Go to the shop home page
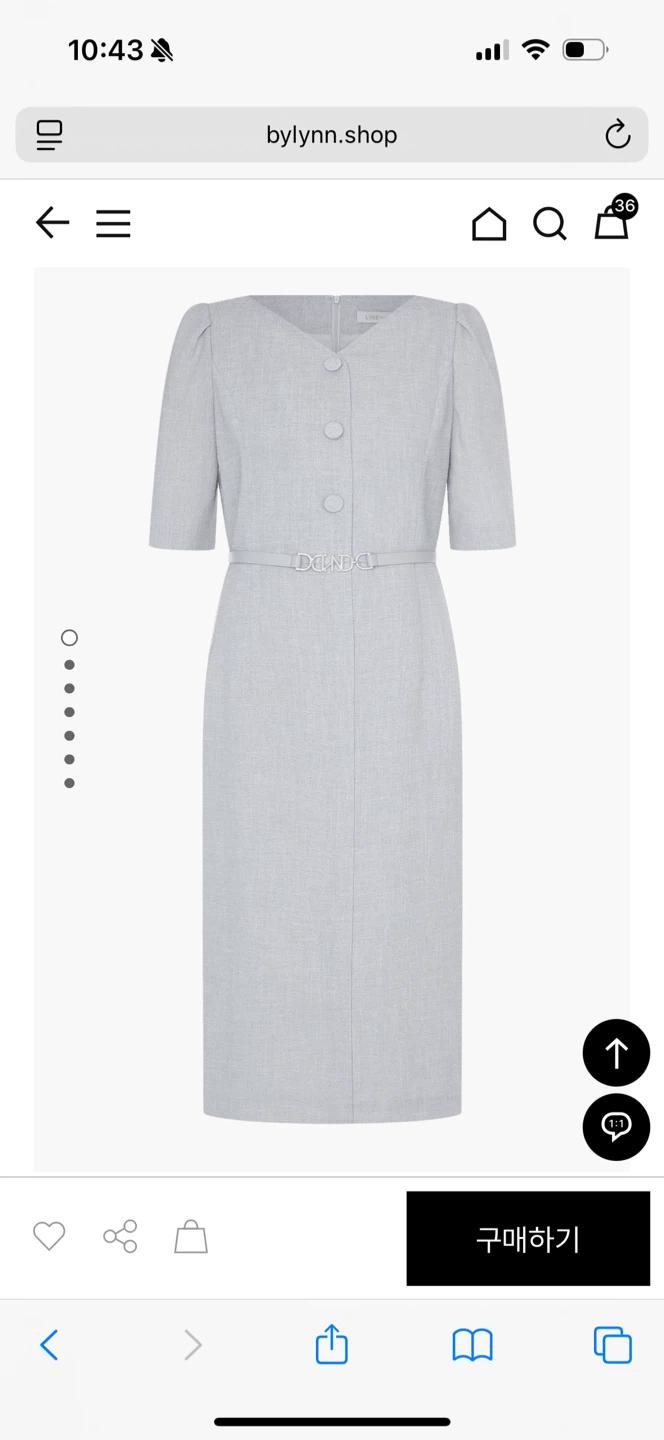The height and width of the screenshot is (1440, 664). 489,224
